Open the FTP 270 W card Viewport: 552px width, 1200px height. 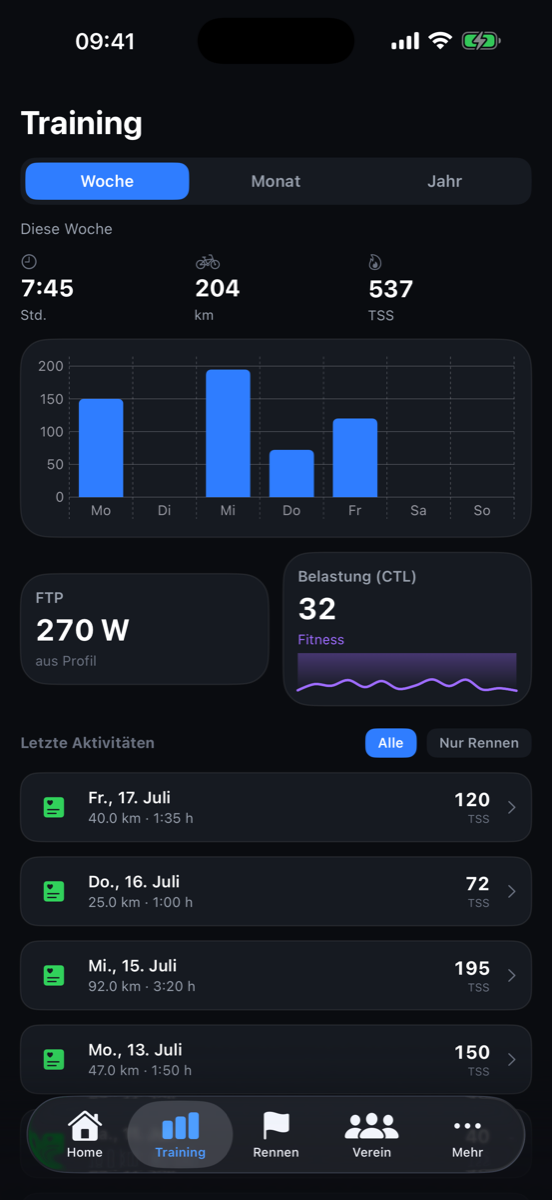point(145,629)
